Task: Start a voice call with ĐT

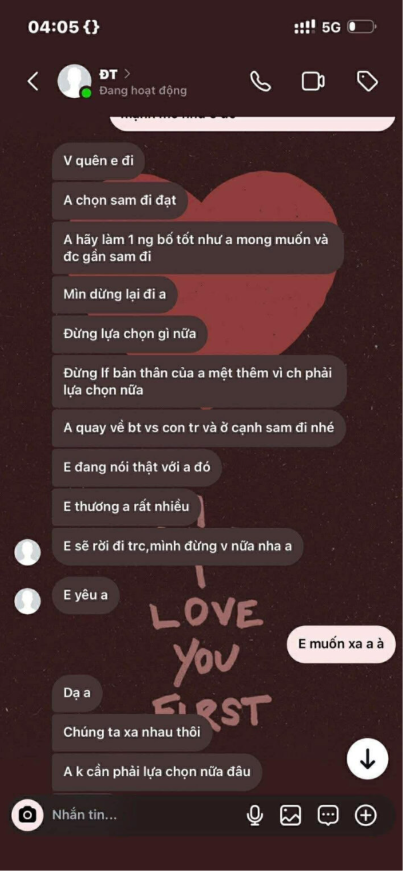Action: coord(261,82)
